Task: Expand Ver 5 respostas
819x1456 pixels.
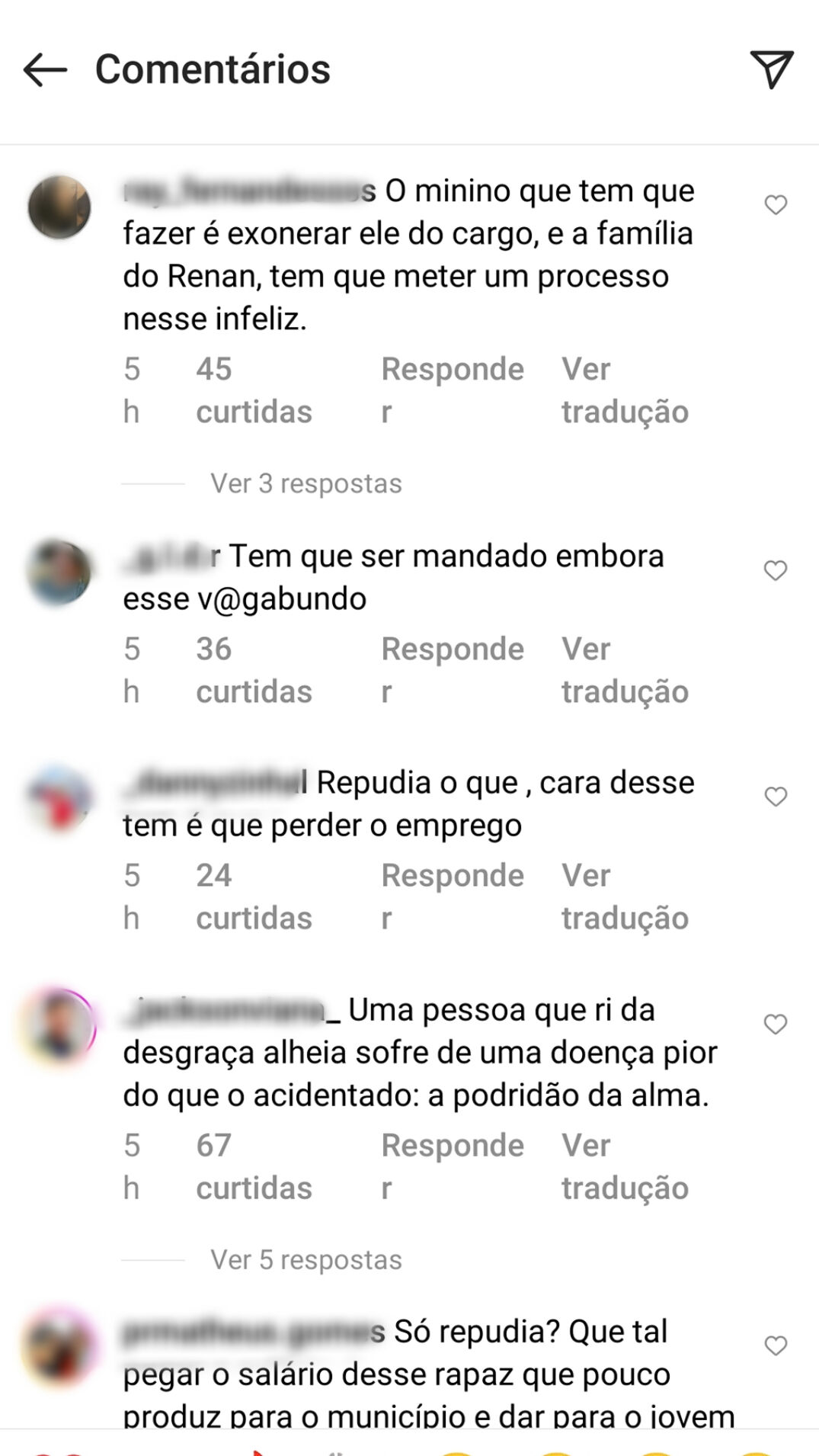Action: tap(306, 1260)
